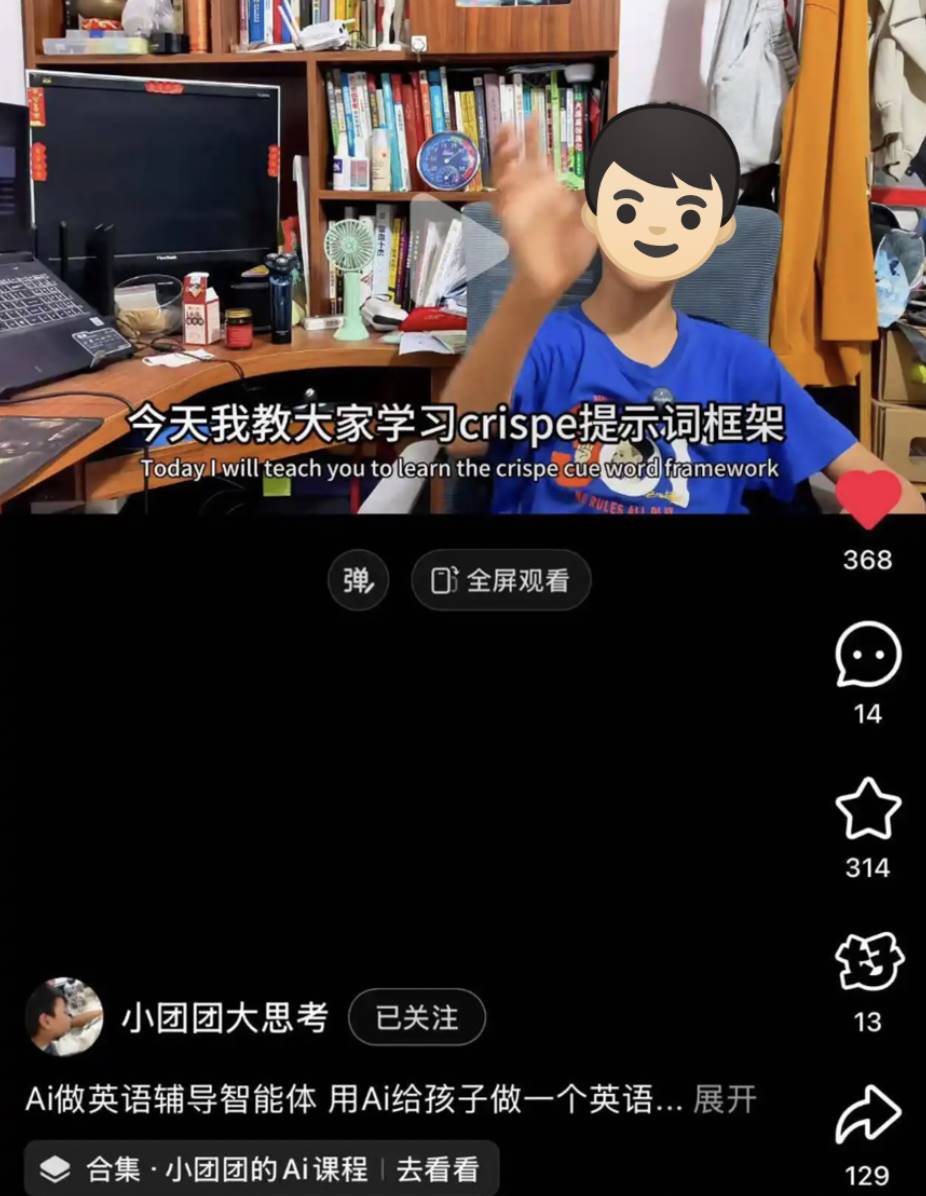The height and width of the screenshot is (1196, 926).
Task: Tap 全屏观看 to watch fullscreen
Action: (501, 580)
